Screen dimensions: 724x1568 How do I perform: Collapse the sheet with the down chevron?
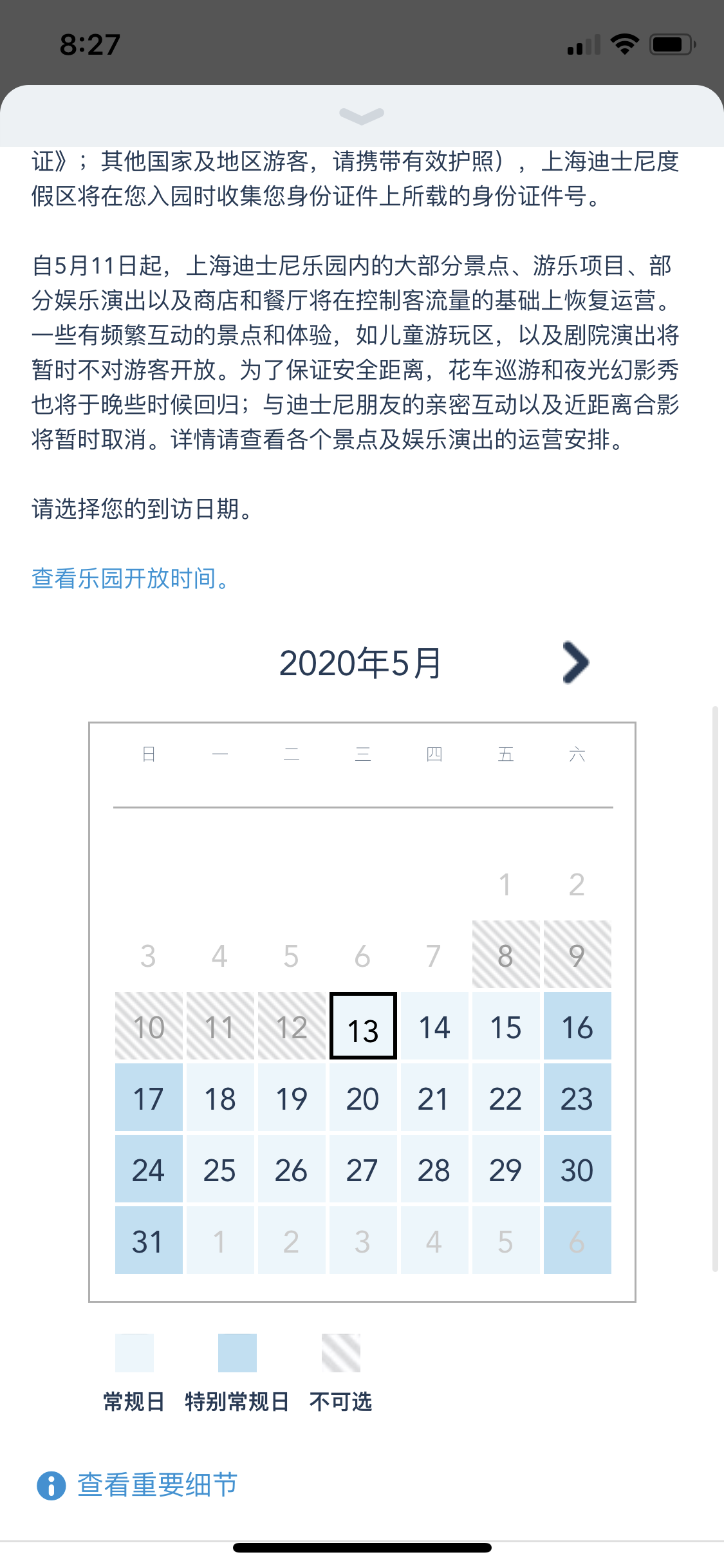pyautogui.click(x=362, y=116)
